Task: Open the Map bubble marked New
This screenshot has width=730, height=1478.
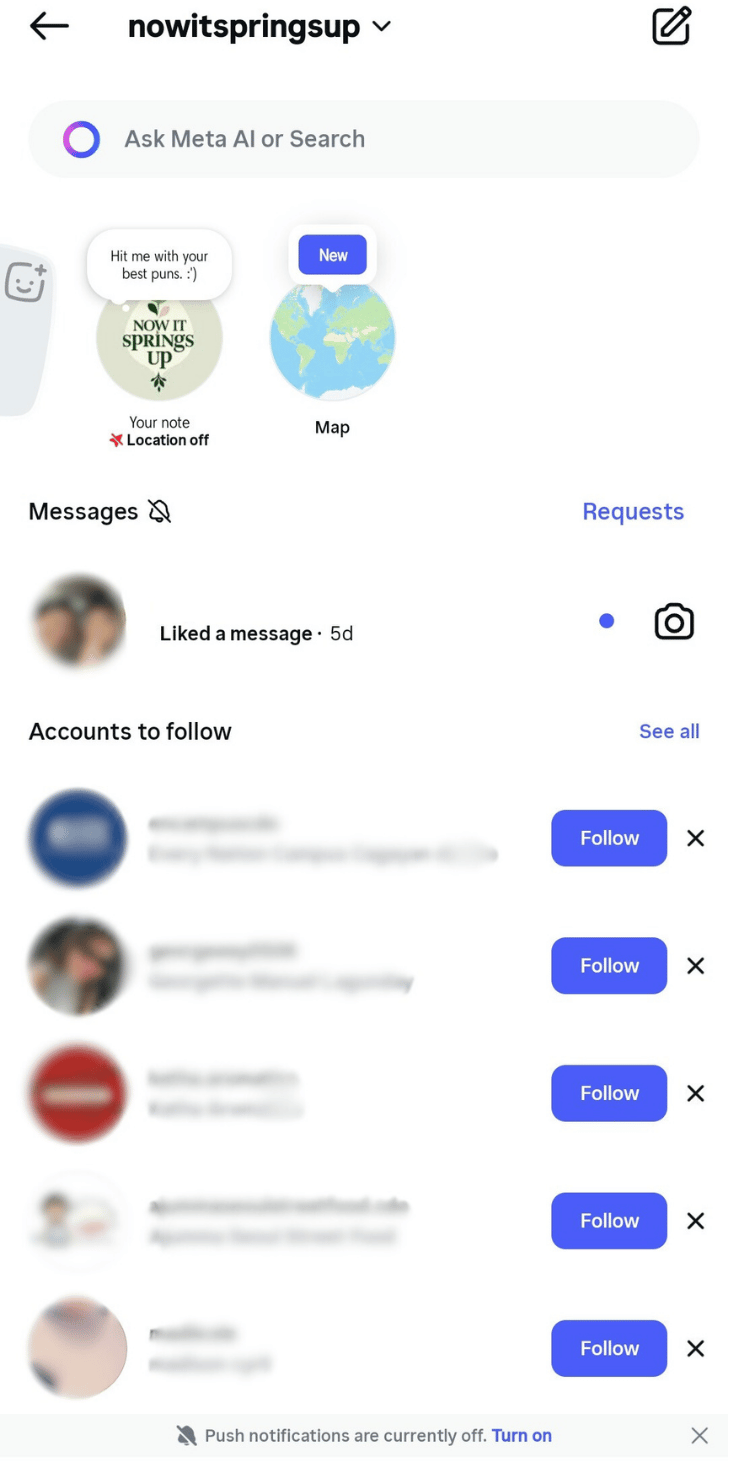Action: click(332, 337)
